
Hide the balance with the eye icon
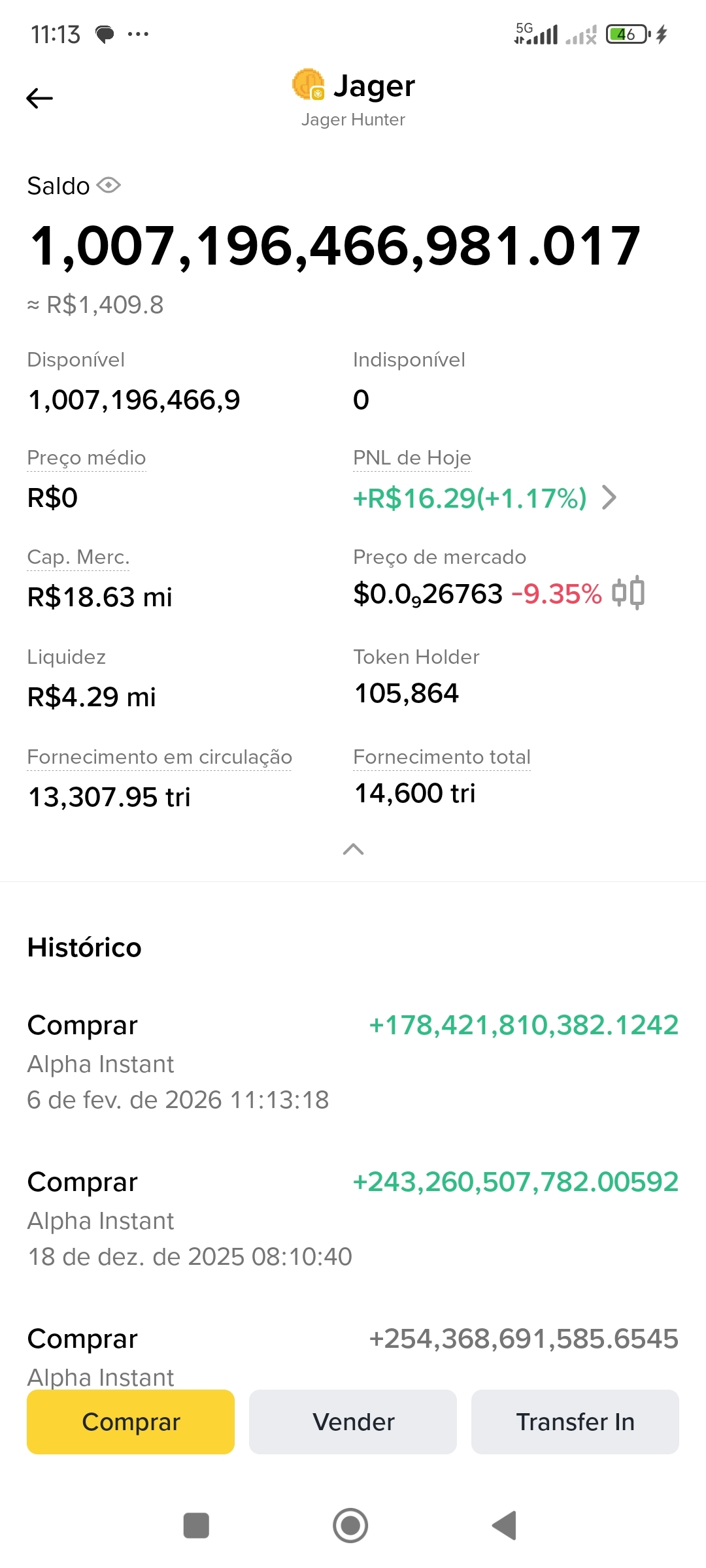(109, 186)
